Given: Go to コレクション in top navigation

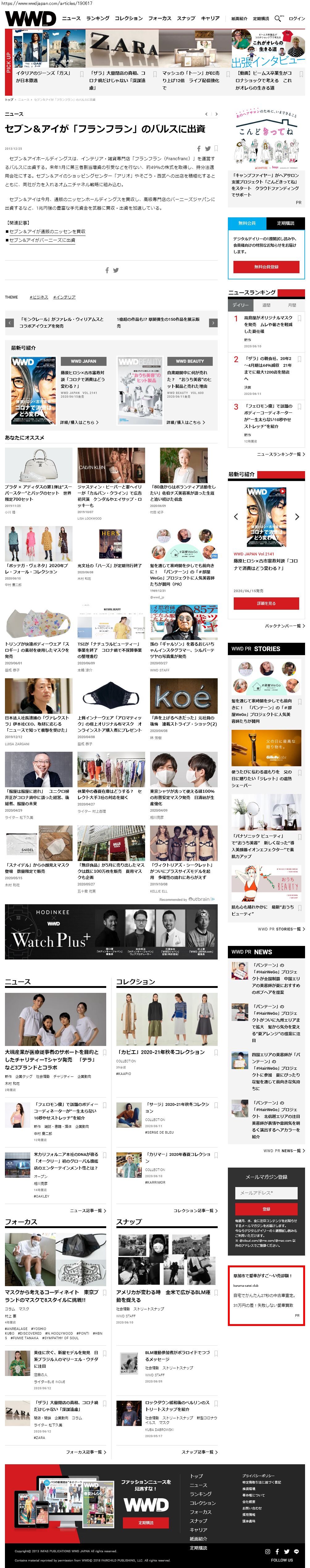Looking at the screenshot, I should pos(128,19).
